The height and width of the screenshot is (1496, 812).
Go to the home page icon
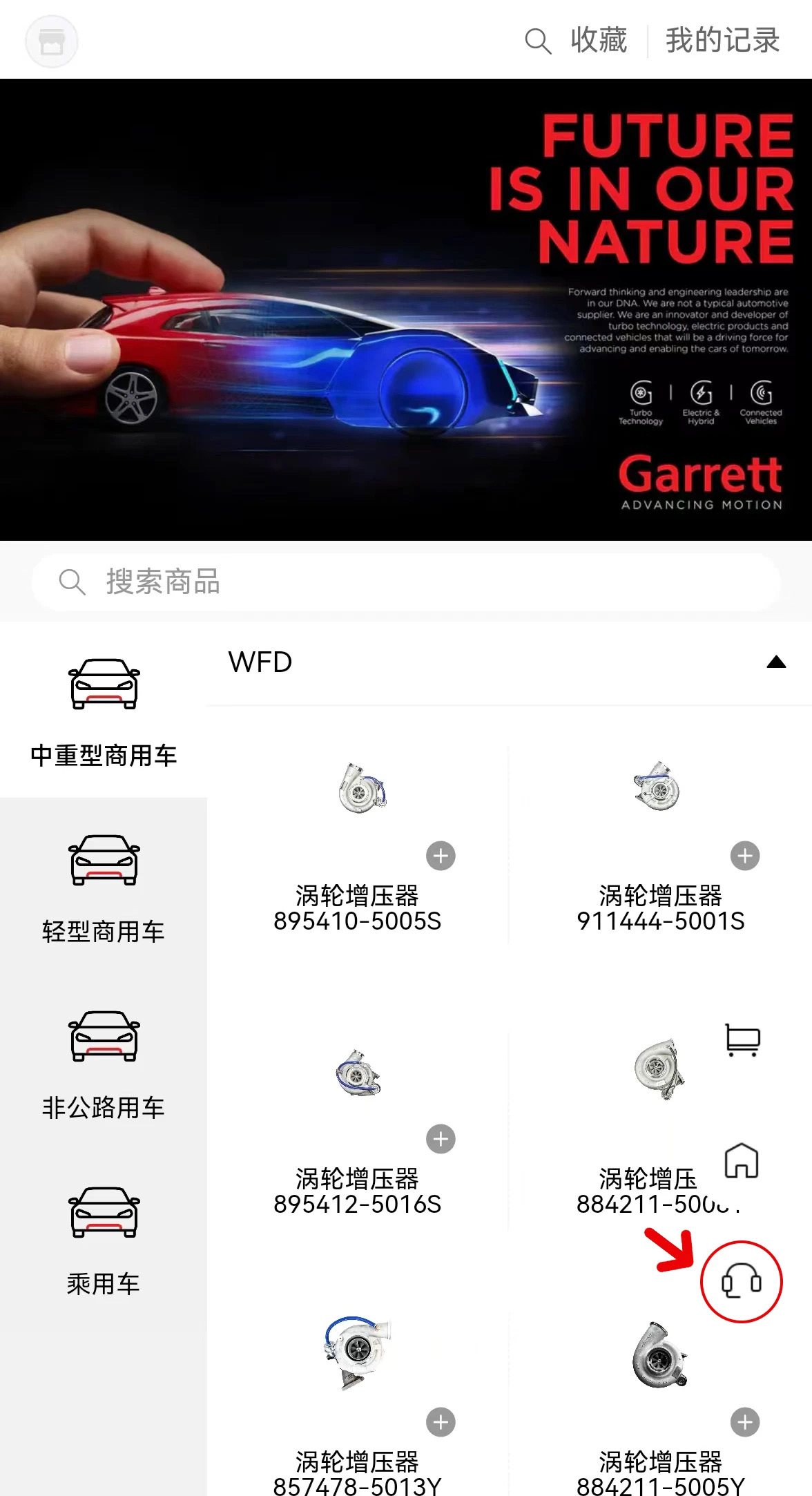pyautogui.click(x=742, y=1160)
